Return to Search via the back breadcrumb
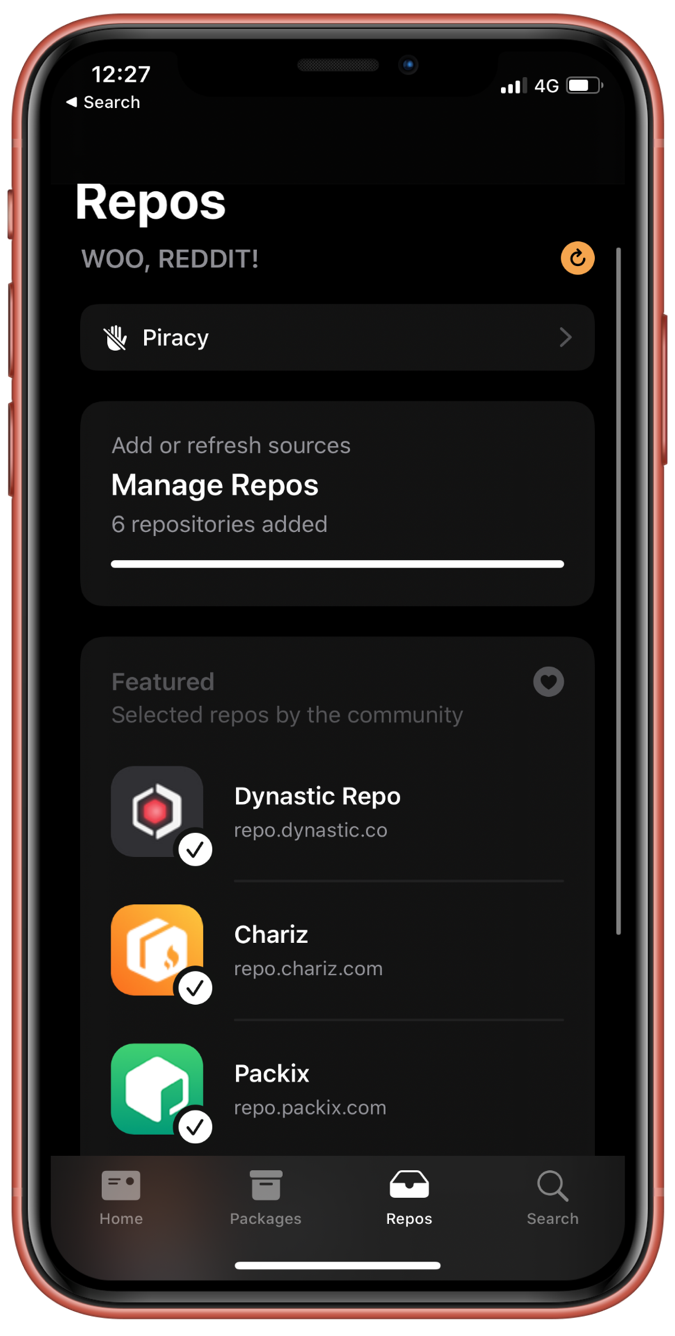 click(103, 102)
